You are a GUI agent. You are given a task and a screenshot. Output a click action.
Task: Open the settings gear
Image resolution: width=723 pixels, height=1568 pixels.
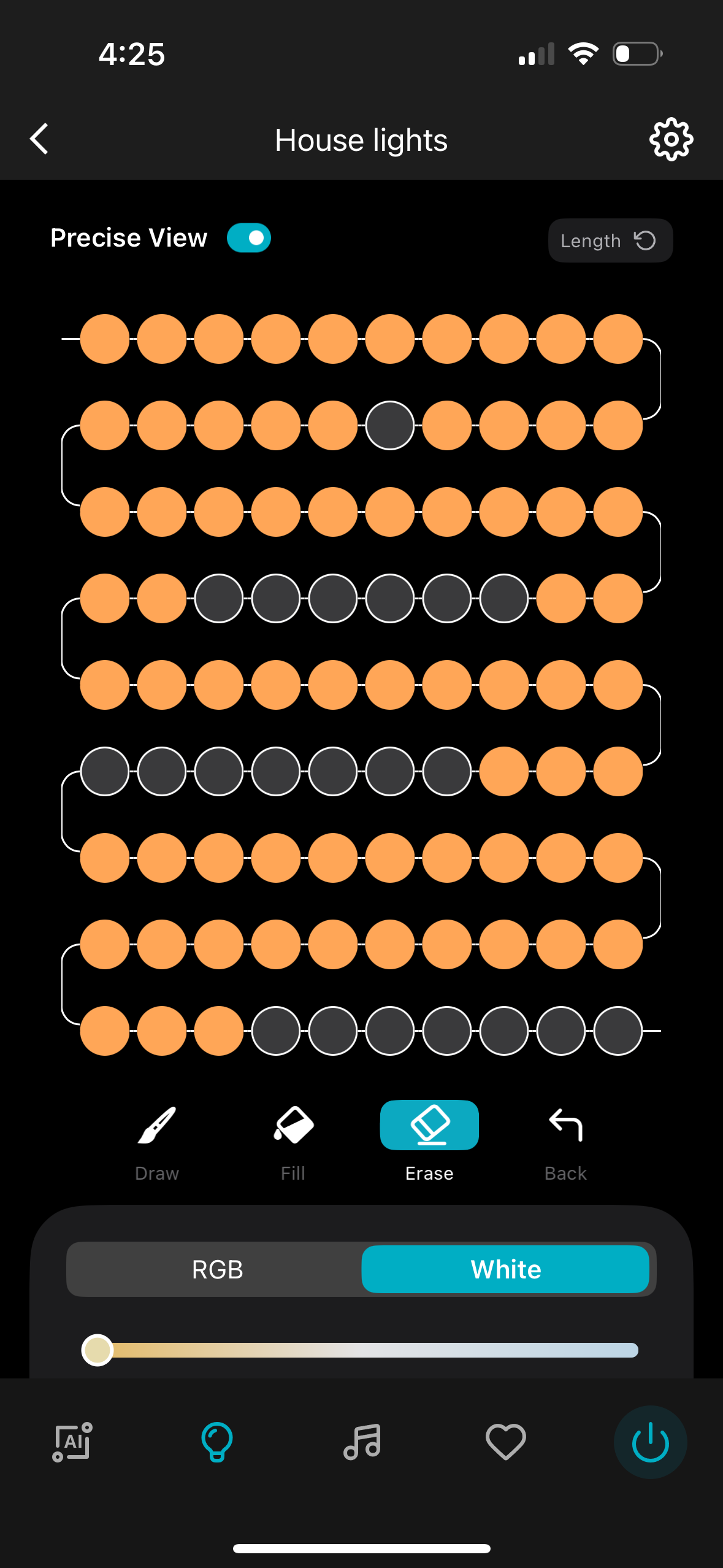[x=671, y=139]
